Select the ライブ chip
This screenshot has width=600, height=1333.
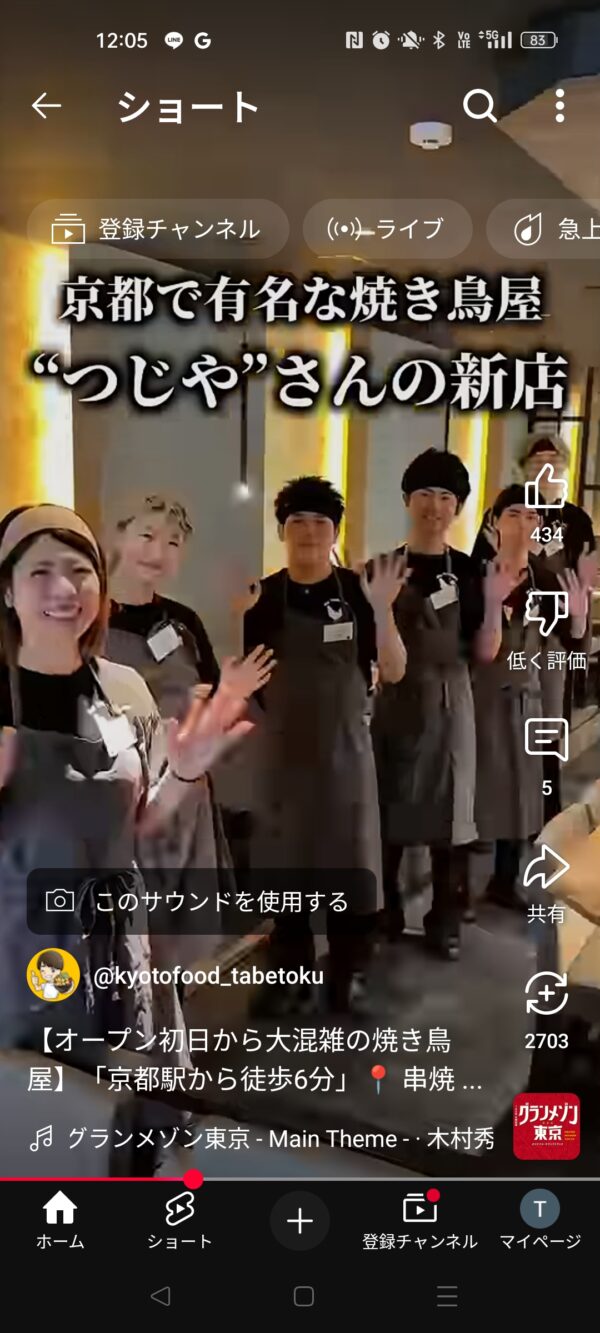pos(387,229)
